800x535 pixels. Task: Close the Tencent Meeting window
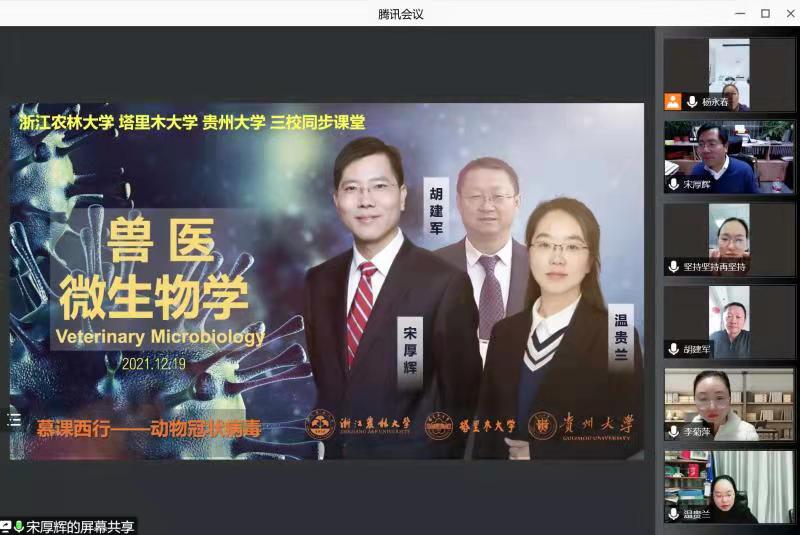pyautogui.click(x=788, y=13)
